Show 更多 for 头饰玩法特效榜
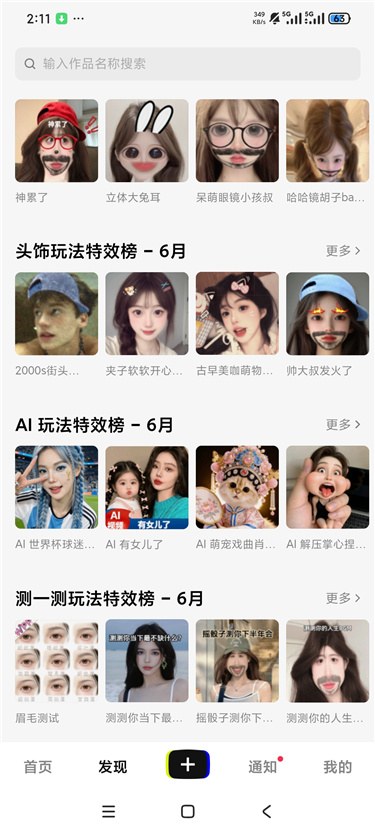The image size is (375, 833). [343, 251]
